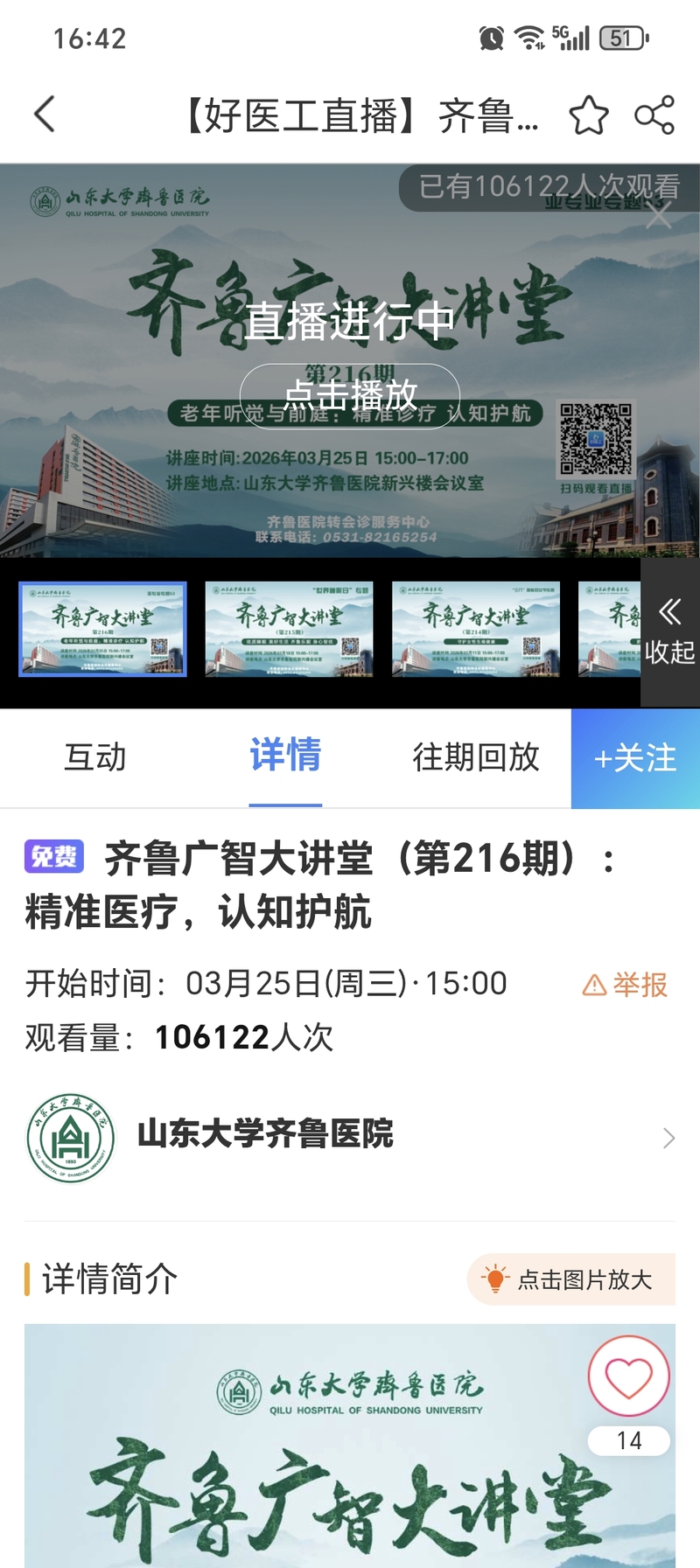The width and height of the screenshot is (700, 1568).
Task: Switch to the 互动 tab
Action: (x=95, y=757)
